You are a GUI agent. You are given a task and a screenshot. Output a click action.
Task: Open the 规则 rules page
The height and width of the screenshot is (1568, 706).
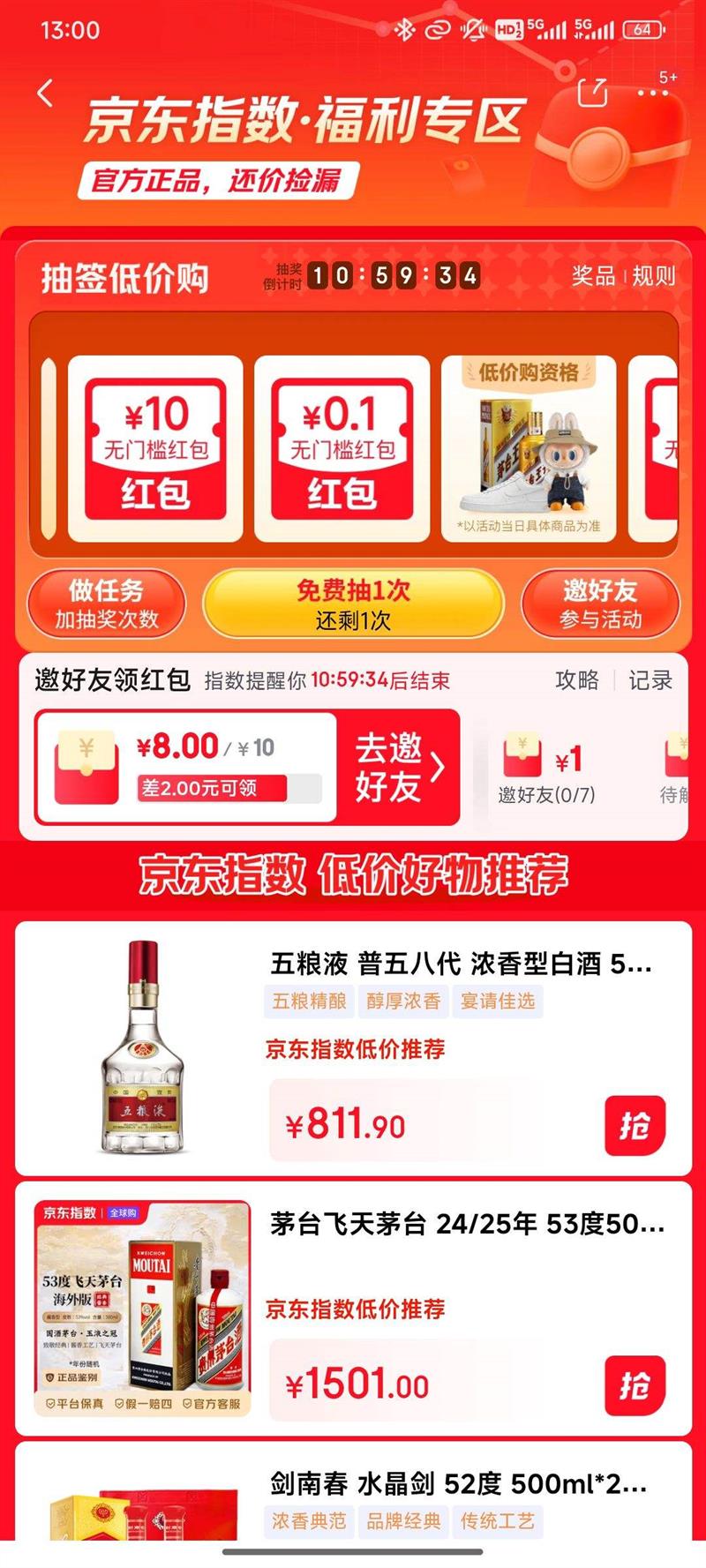(651, 276)
